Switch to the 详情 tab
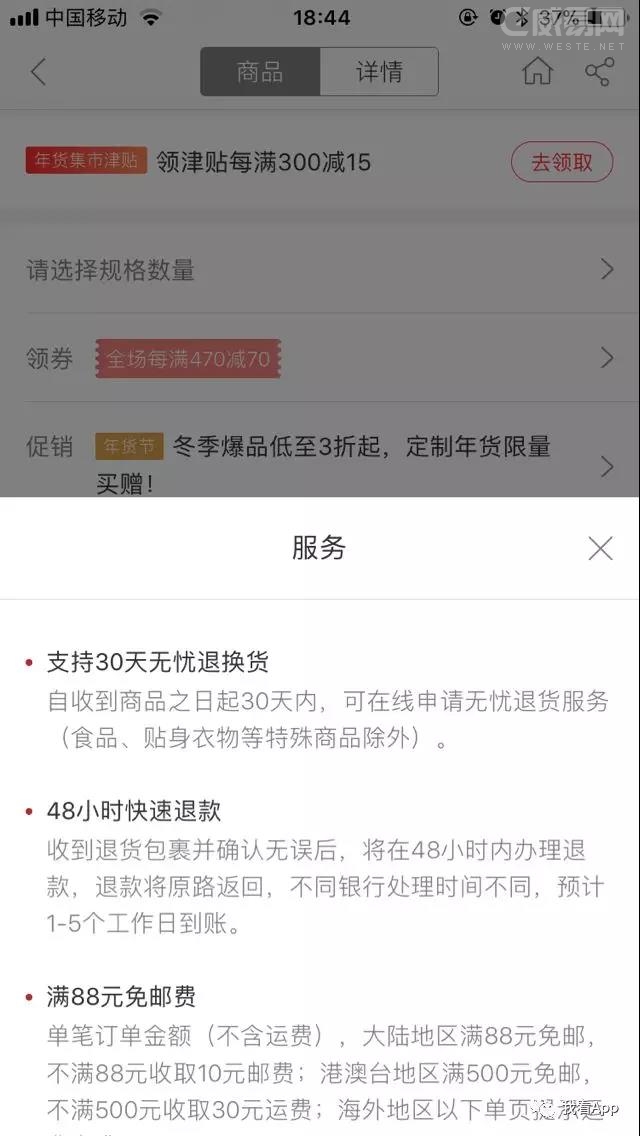 point(379,72)
